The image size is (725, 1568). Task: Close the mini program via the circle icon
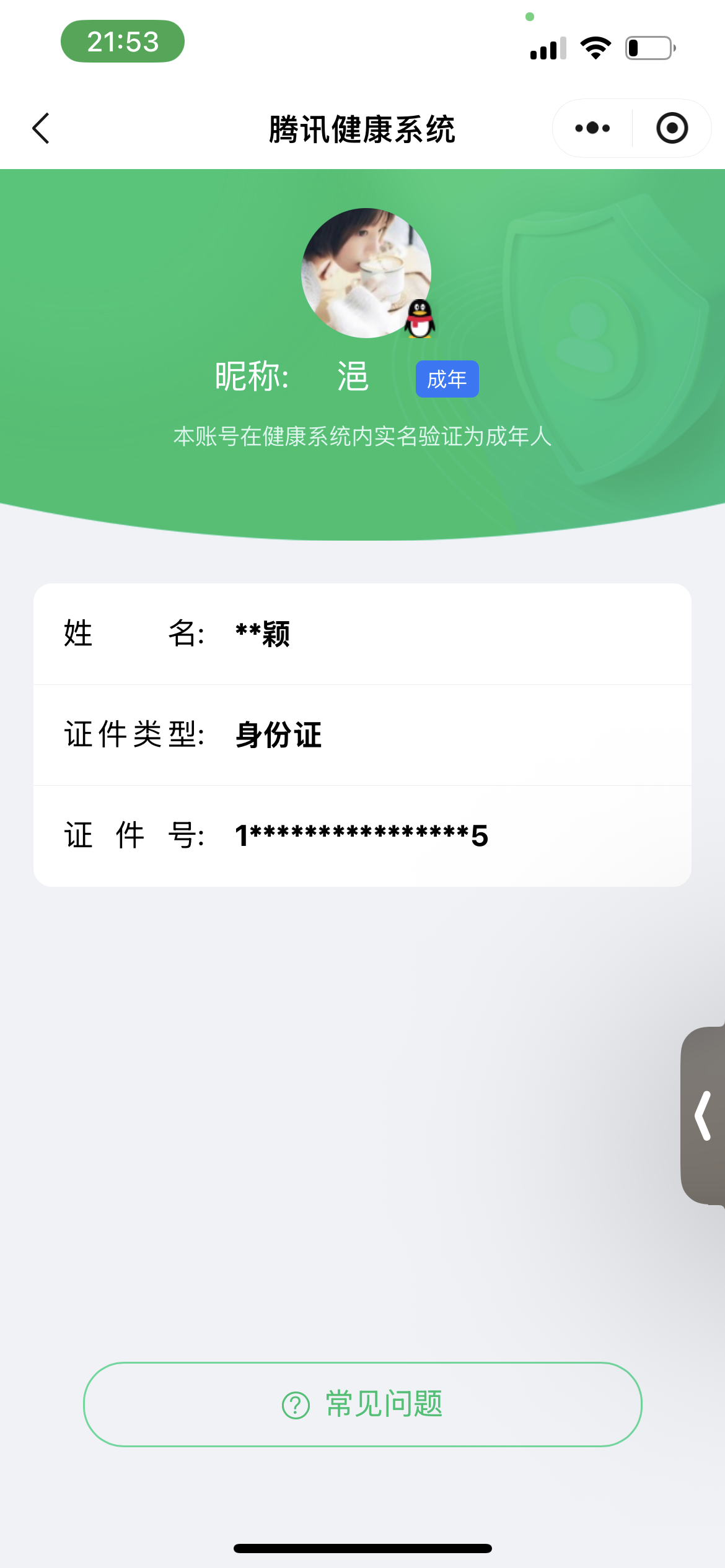[672, 128]
